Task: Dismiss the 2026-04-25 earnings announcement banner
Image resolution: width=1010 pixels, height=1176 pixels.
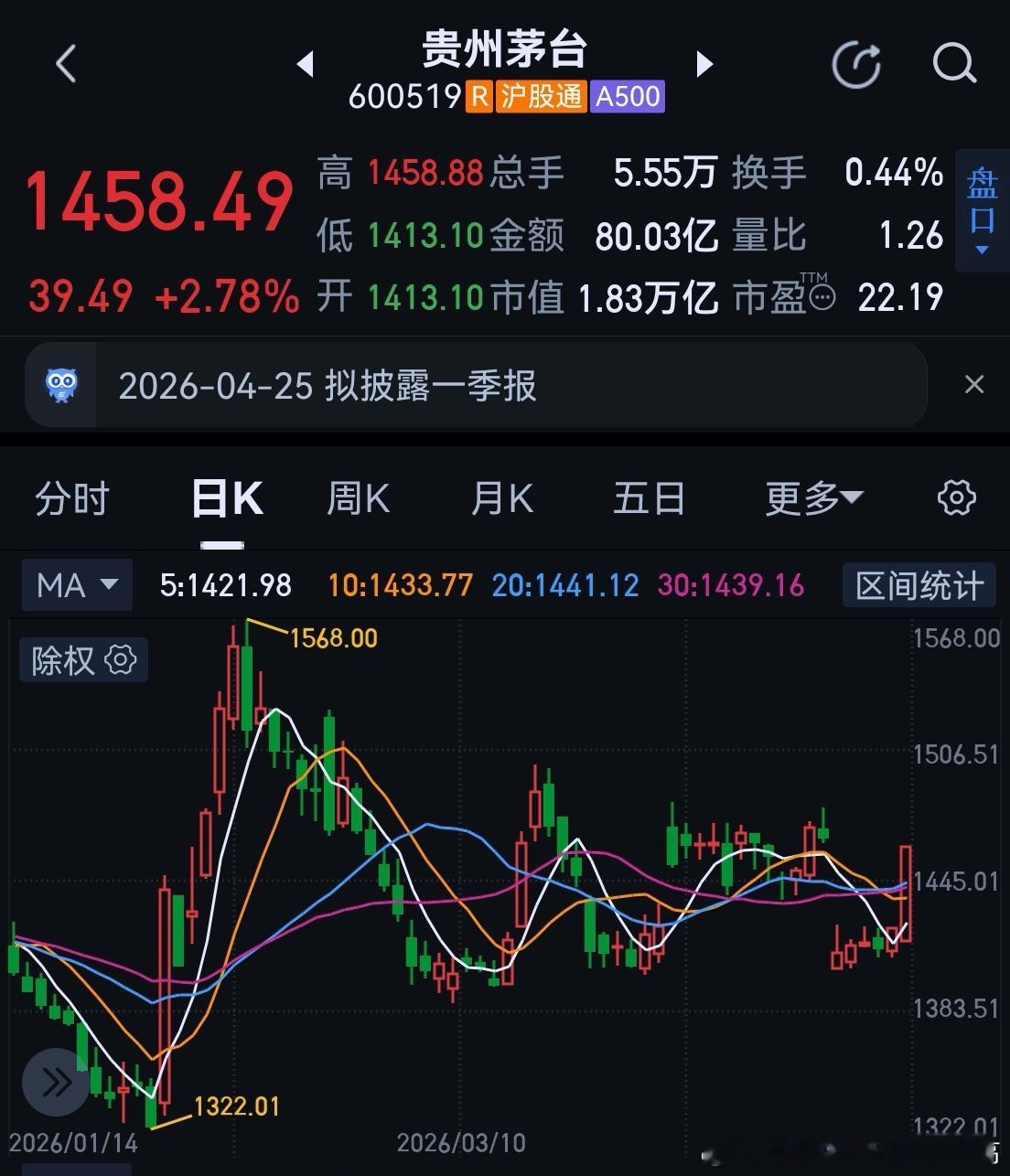Action: [973, 384]
